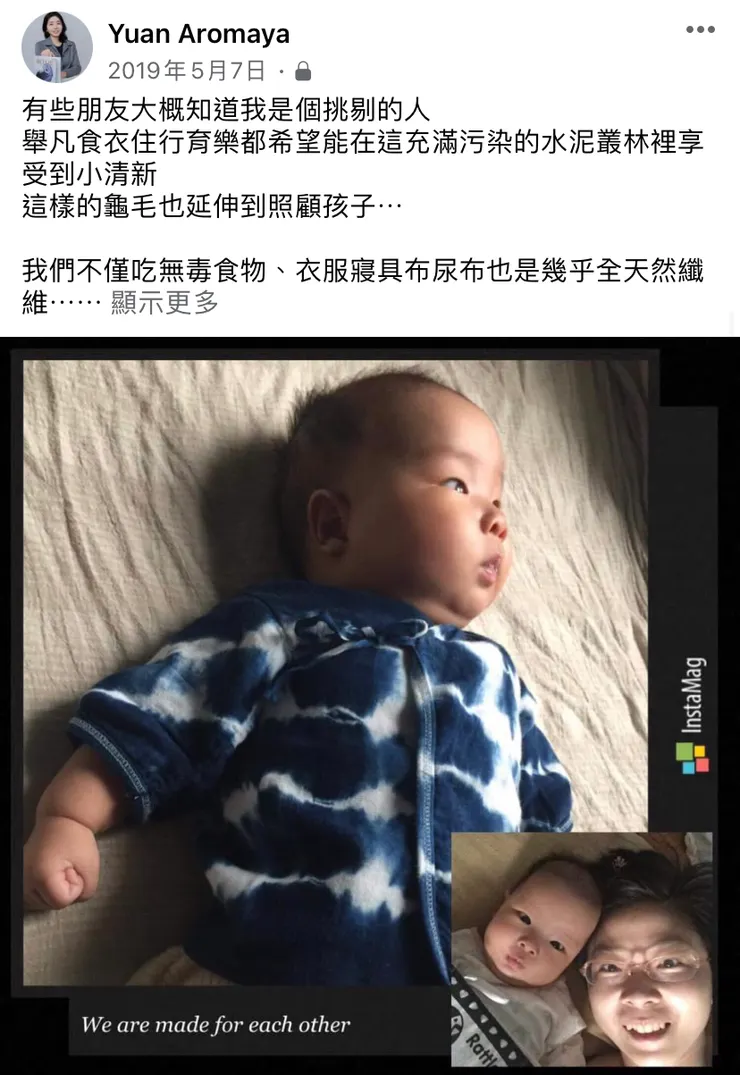Open the post's three-dot overflow menu
Viewport: 740px width, 1075px height.
(x=700, y=30)
